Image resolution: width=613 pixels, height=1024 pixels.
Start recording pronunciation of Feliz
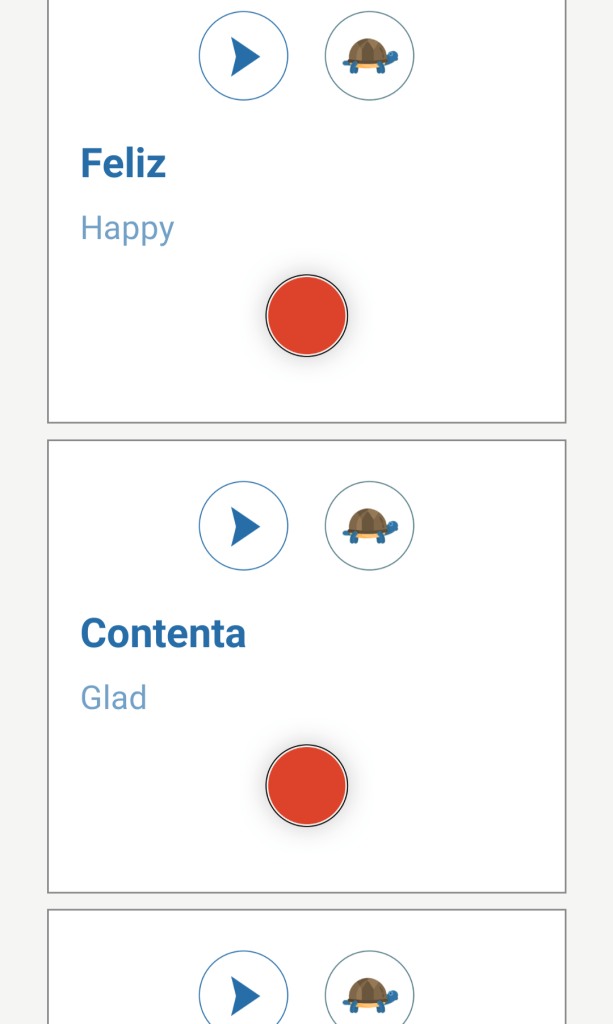pos(306,316)
